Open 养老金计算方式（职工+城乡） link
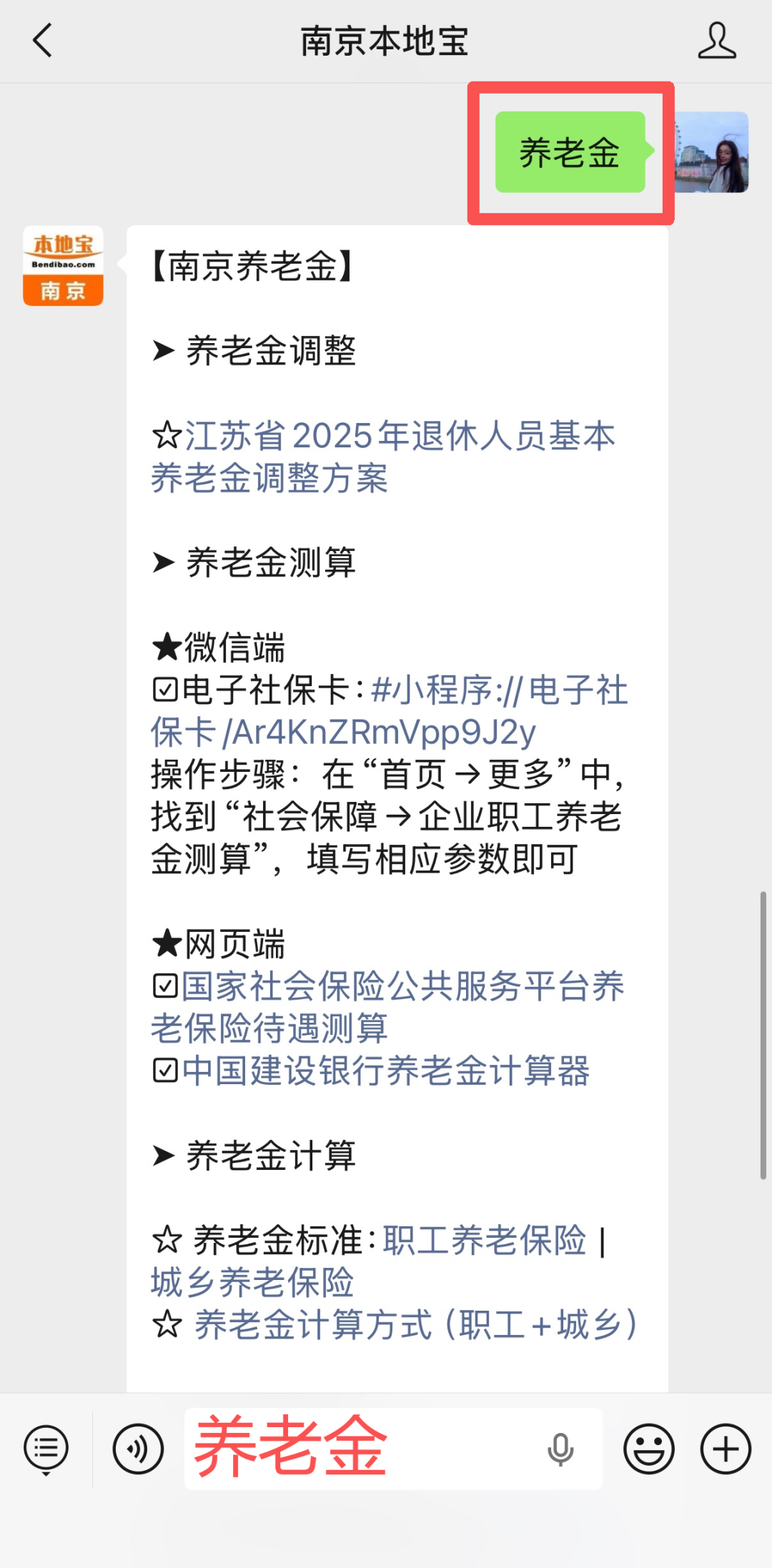 [416, 1324]
